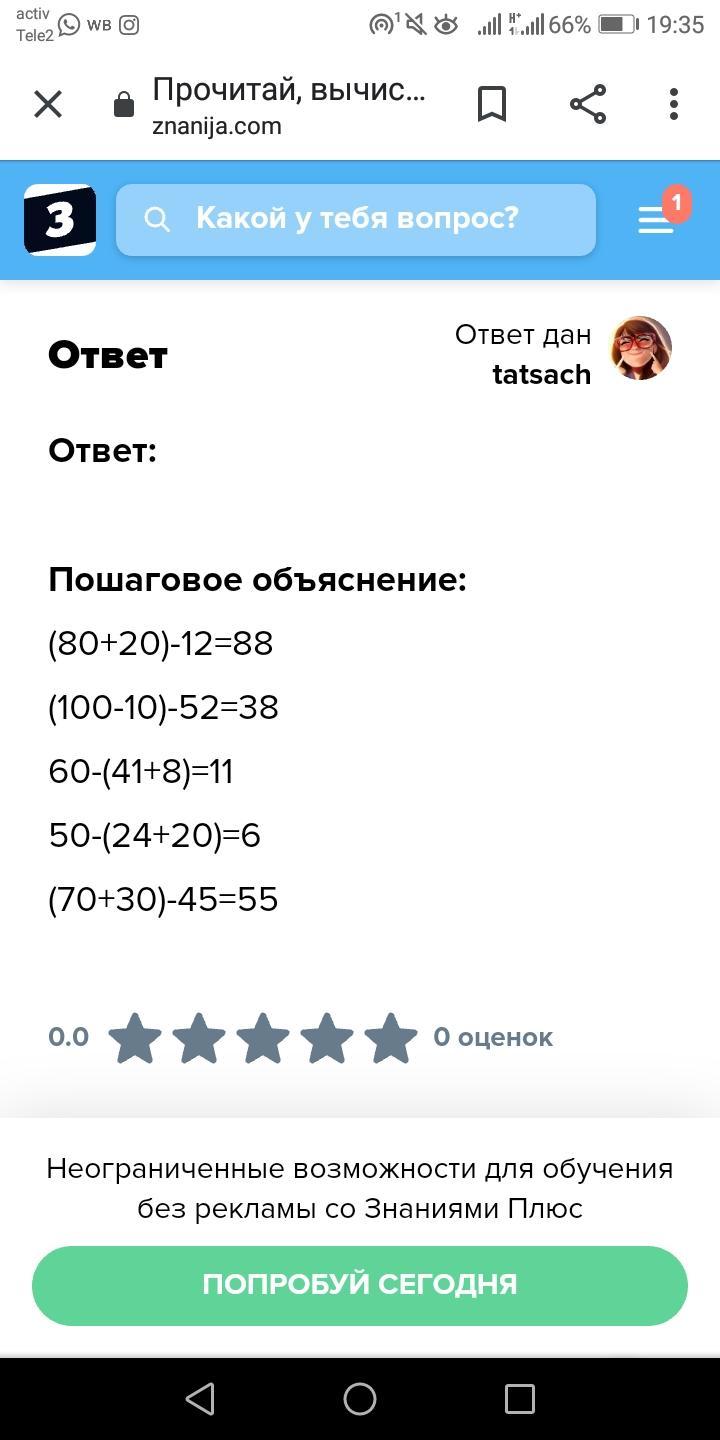Viewport: 720px width, 1440px height.
Task: Open the browser overflow menu
Action: click(x=674, y=104)
